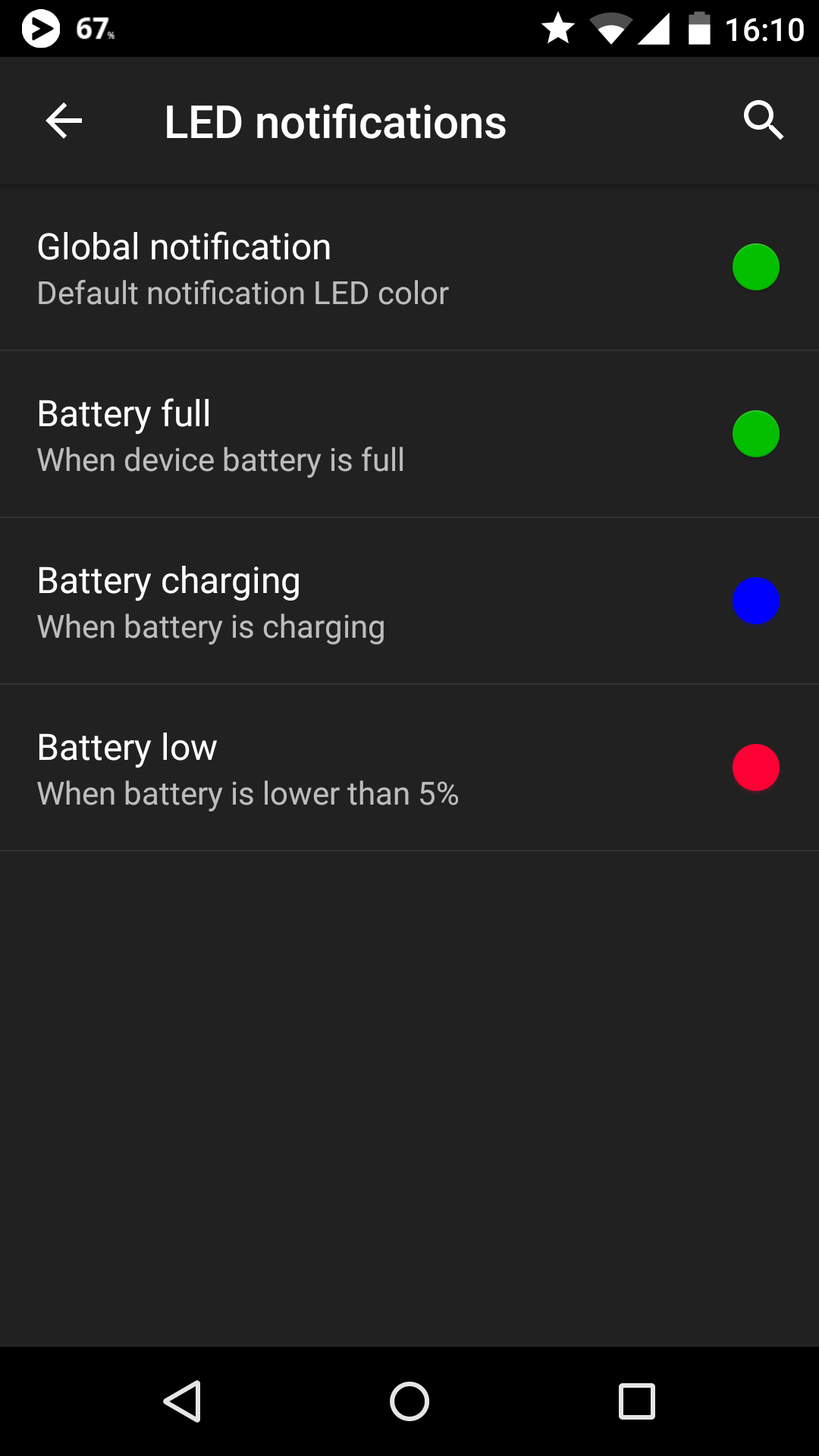
Task: Open search in LED notifications
Action: 763,121
